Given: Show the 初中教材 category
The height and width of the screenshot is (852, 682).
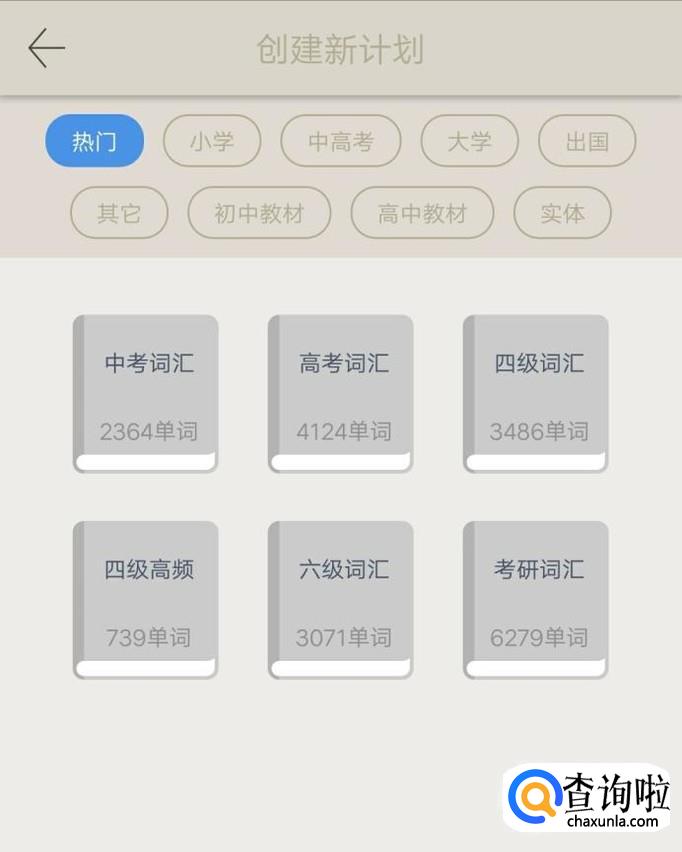Looking at the screenshot, I should click(259, 212).
